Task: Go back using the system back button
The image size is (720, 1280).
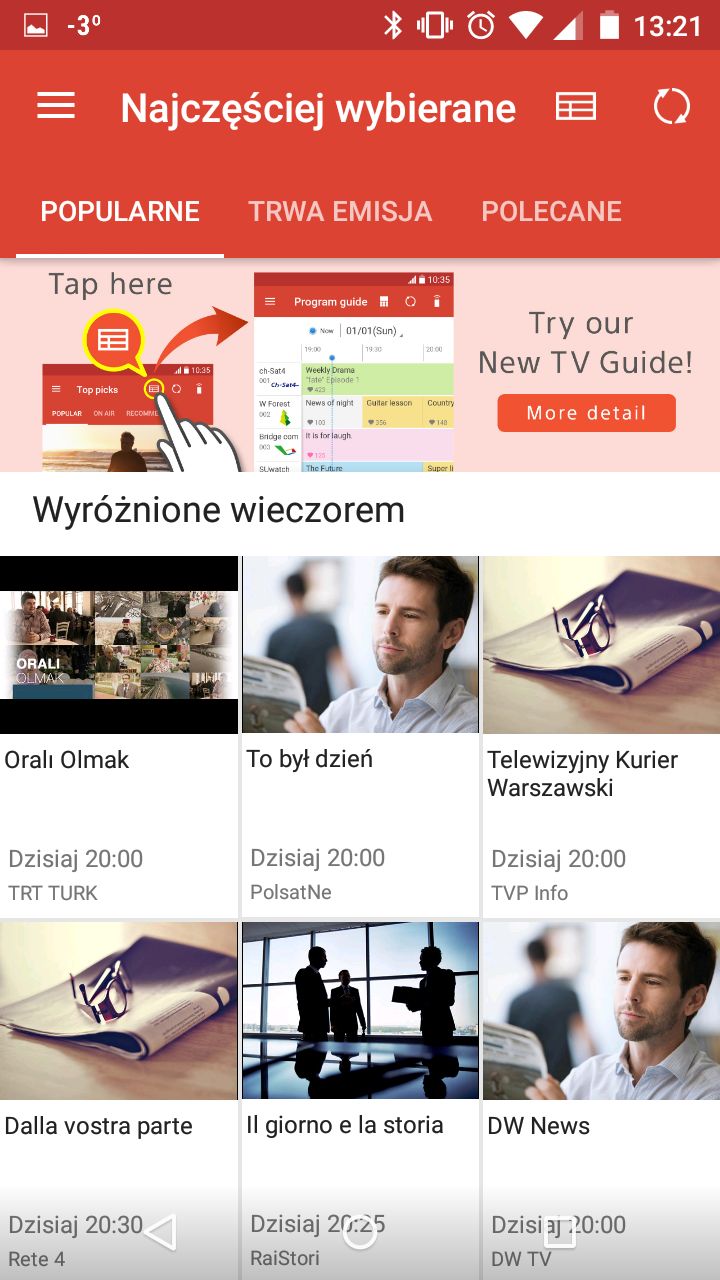Action: coord(160,1232)
